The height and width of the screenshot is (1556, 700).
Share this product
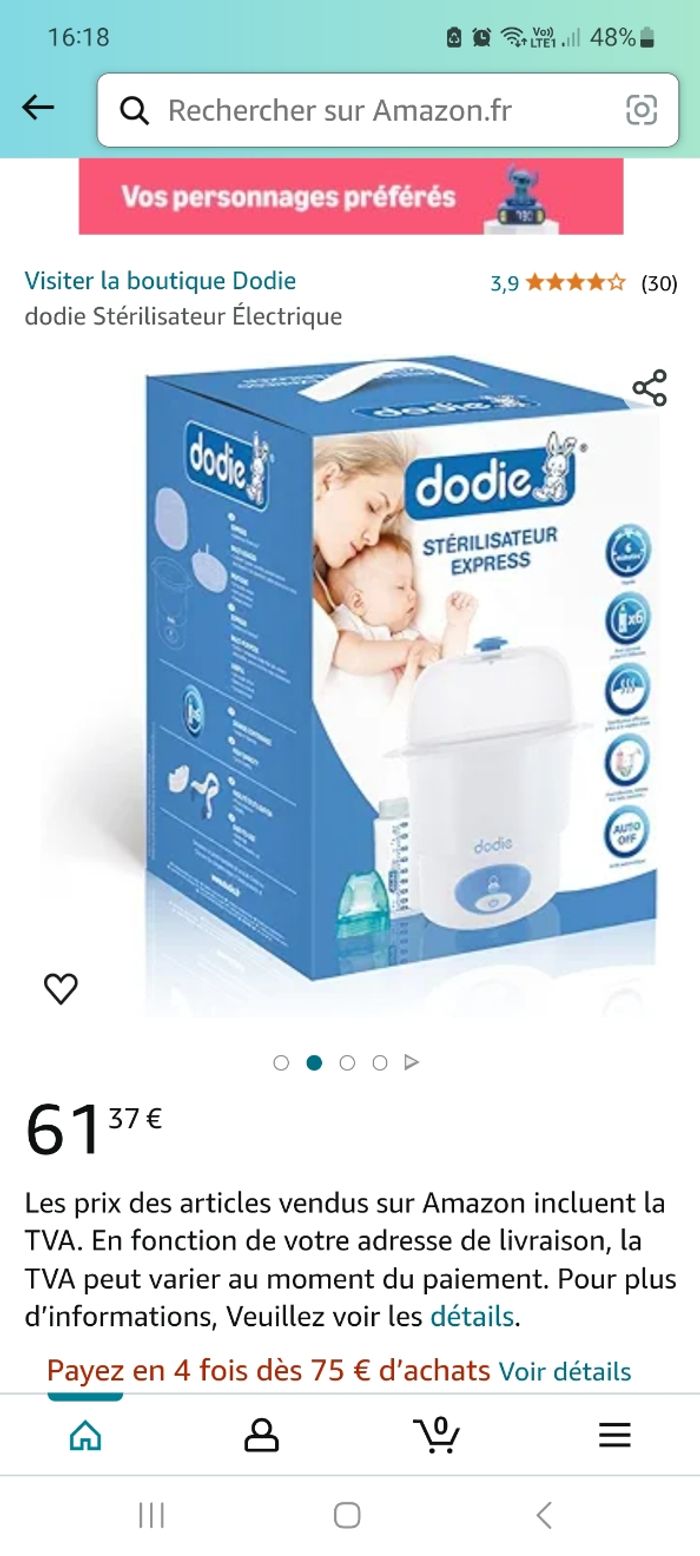[649, 388]
